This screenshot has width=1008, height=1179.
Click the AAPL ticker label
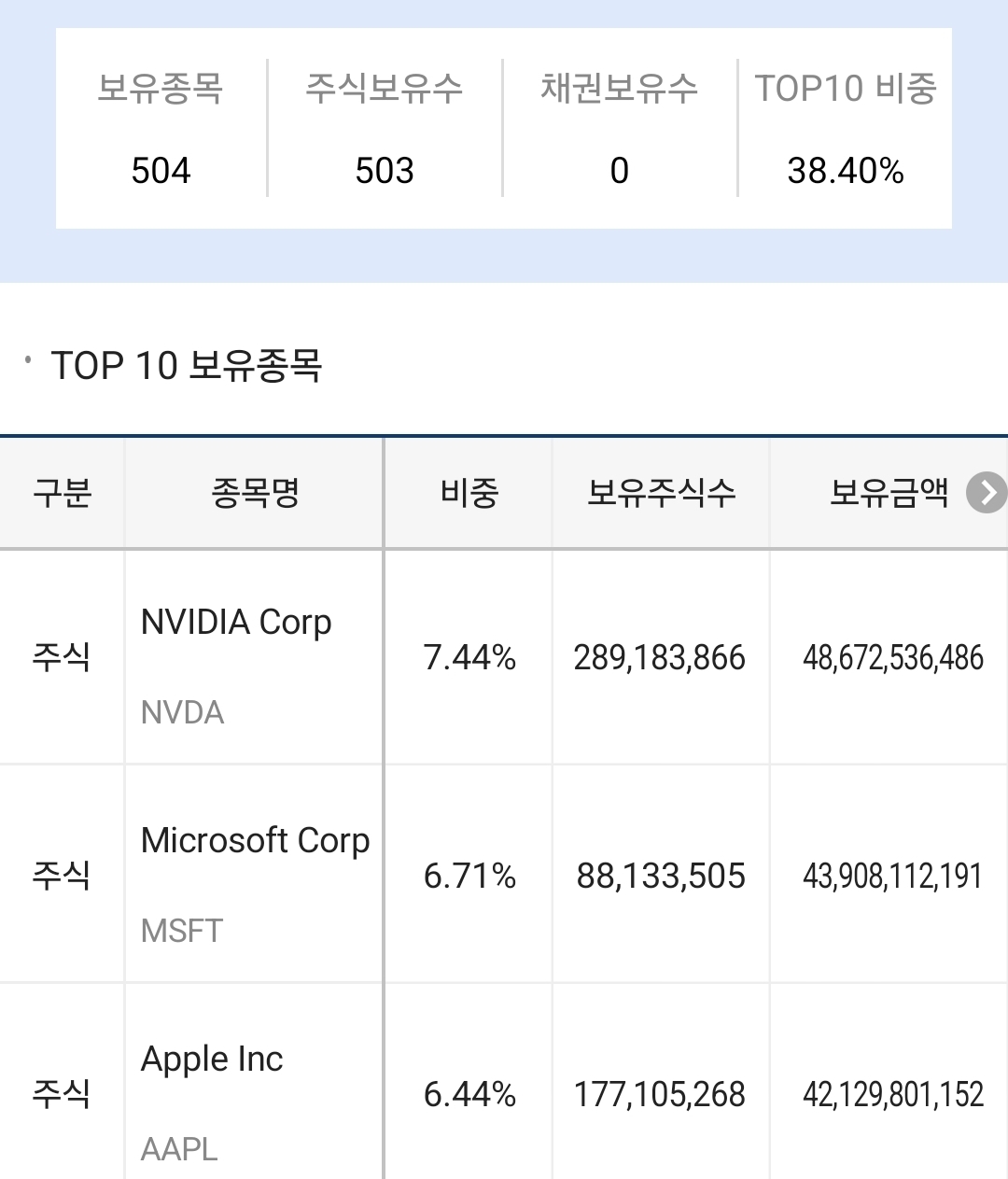(177, 1149)
